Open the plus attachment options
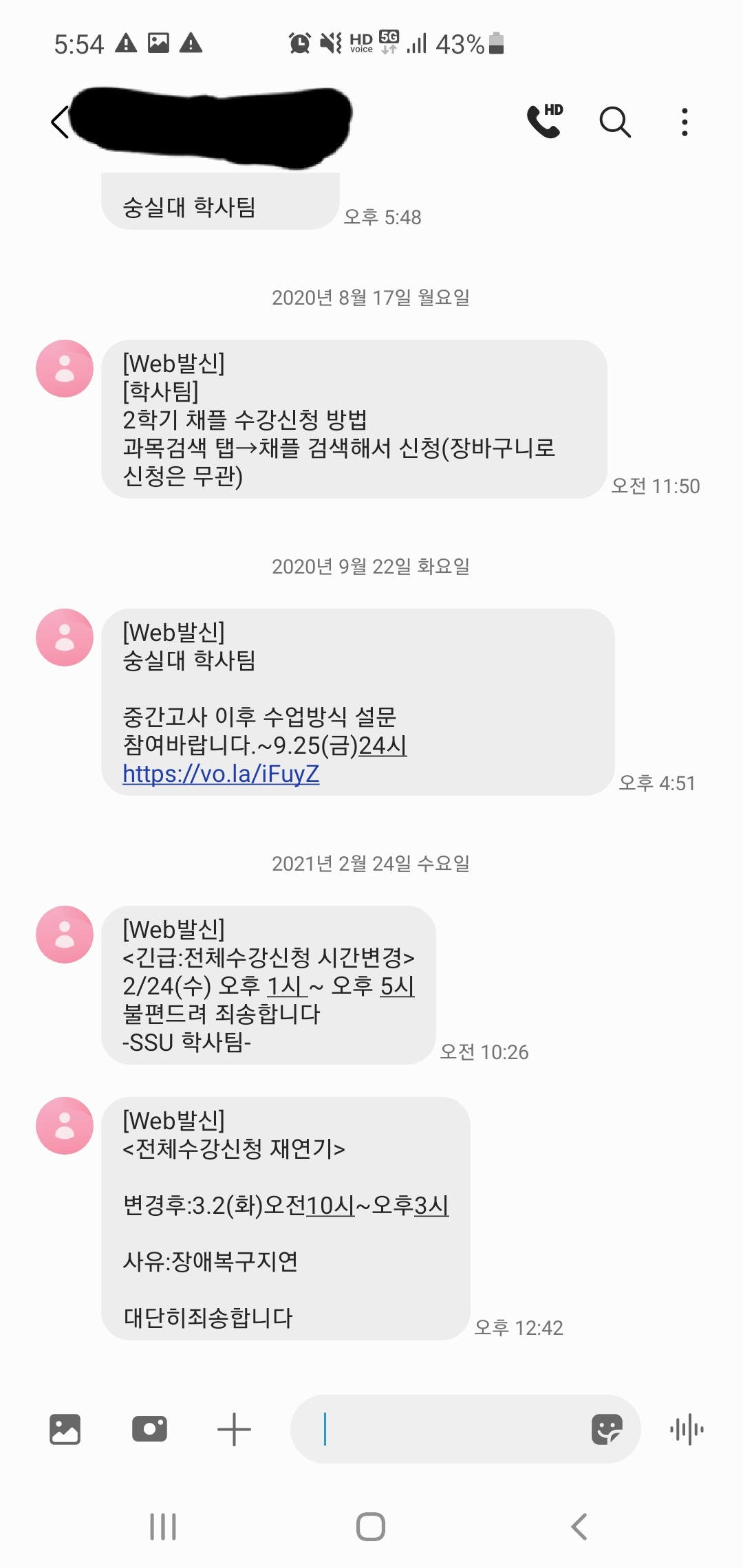743x1568 pixels. pos(234,1429)
